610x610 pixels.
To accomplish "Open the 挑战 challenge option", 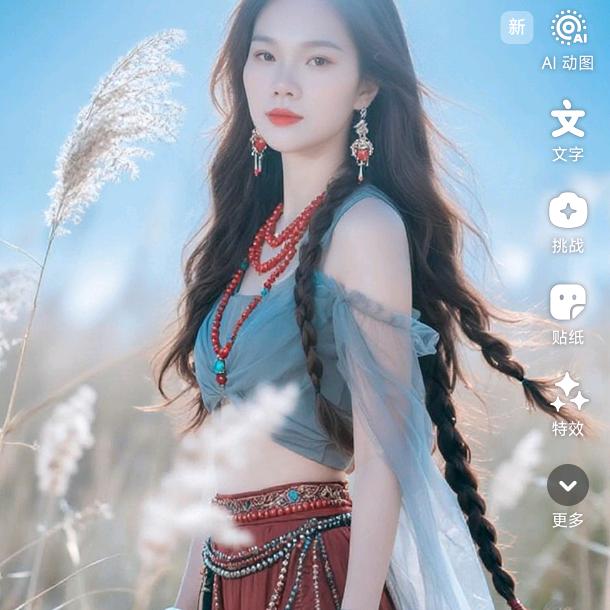I will point(568,211).
